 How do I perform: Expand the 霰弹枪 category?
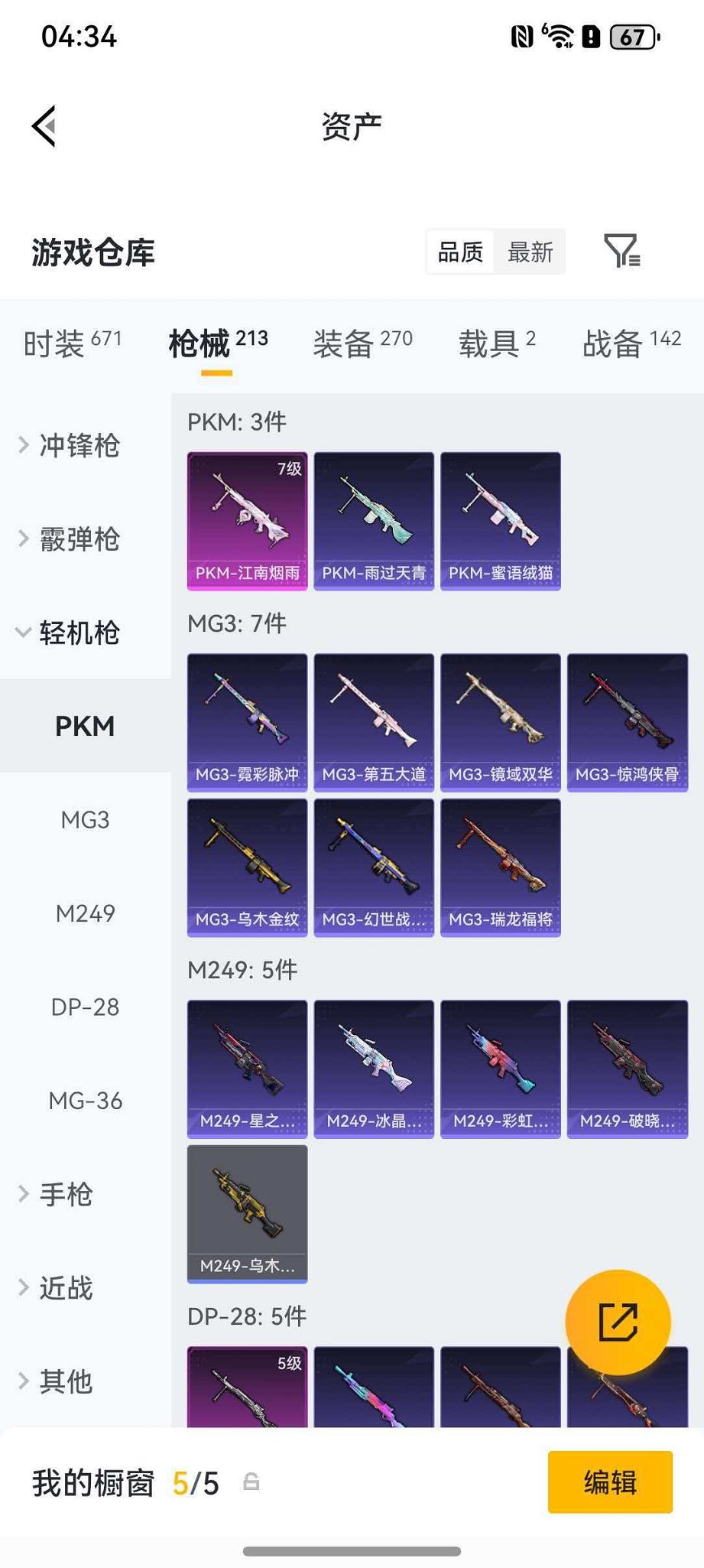[79, 539]
